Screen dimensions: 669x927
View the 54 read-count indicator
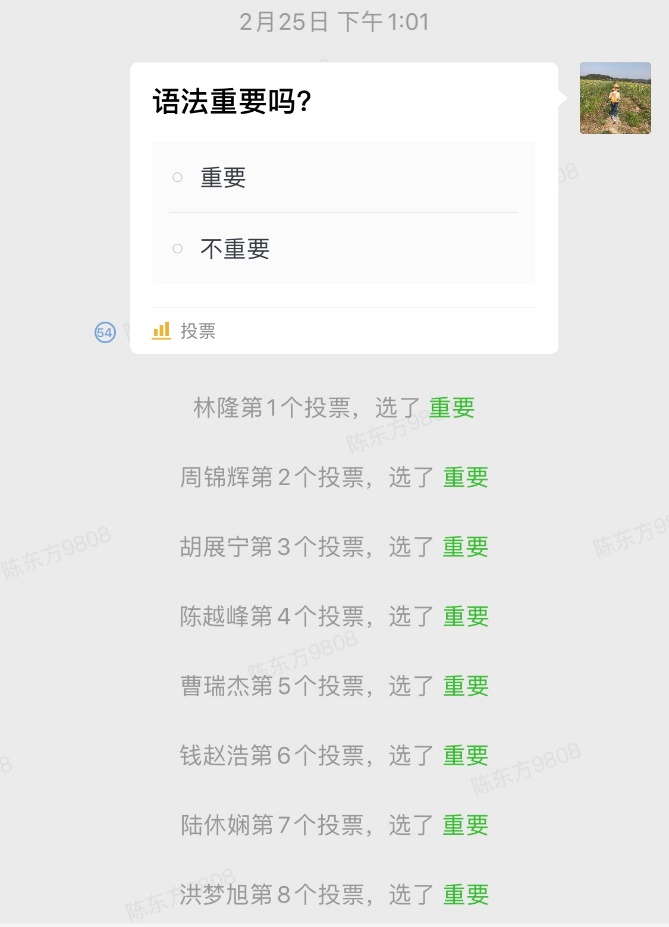tap(105, 332)
